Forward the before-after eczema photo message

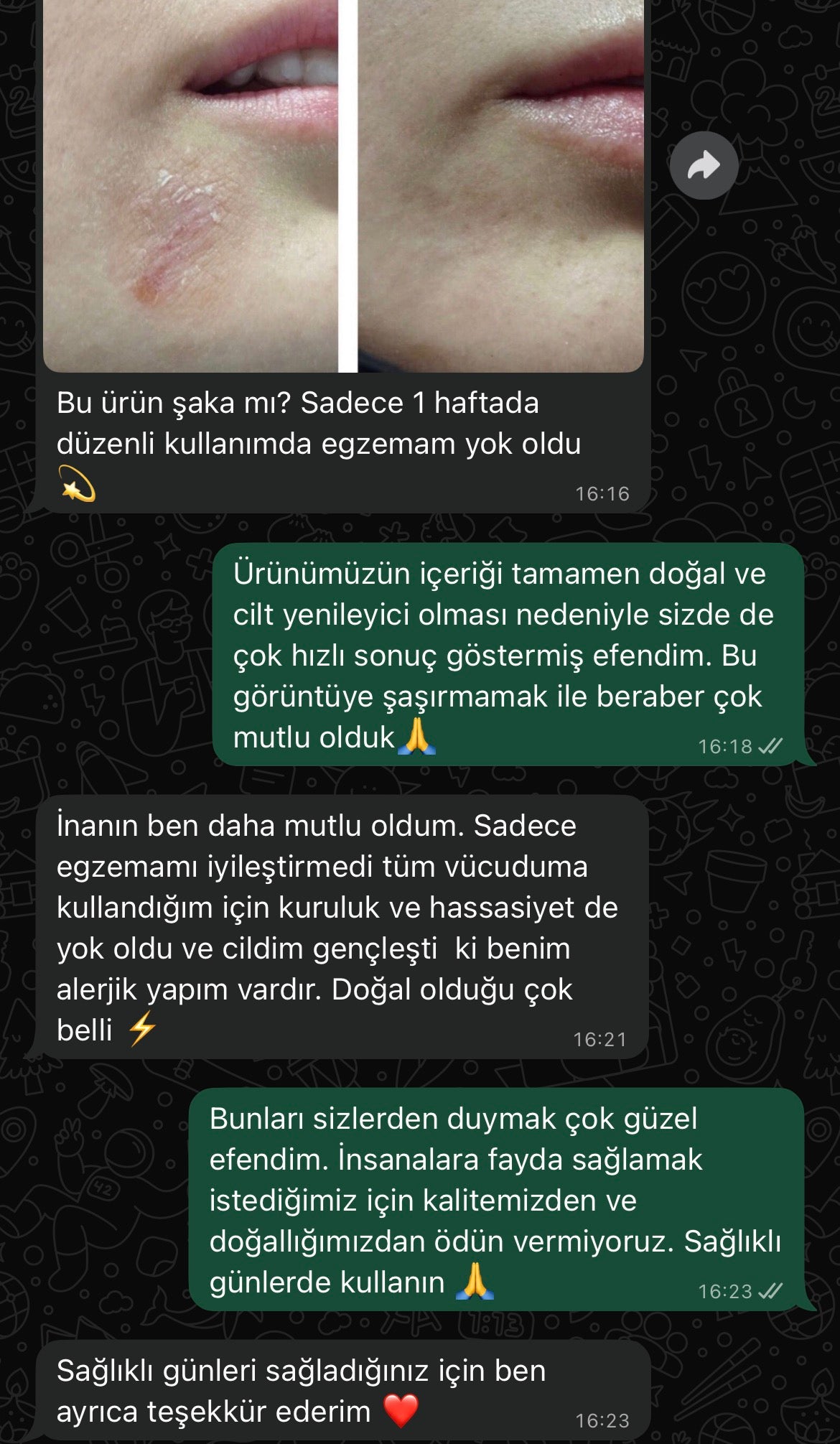click(x=704, y=166)
